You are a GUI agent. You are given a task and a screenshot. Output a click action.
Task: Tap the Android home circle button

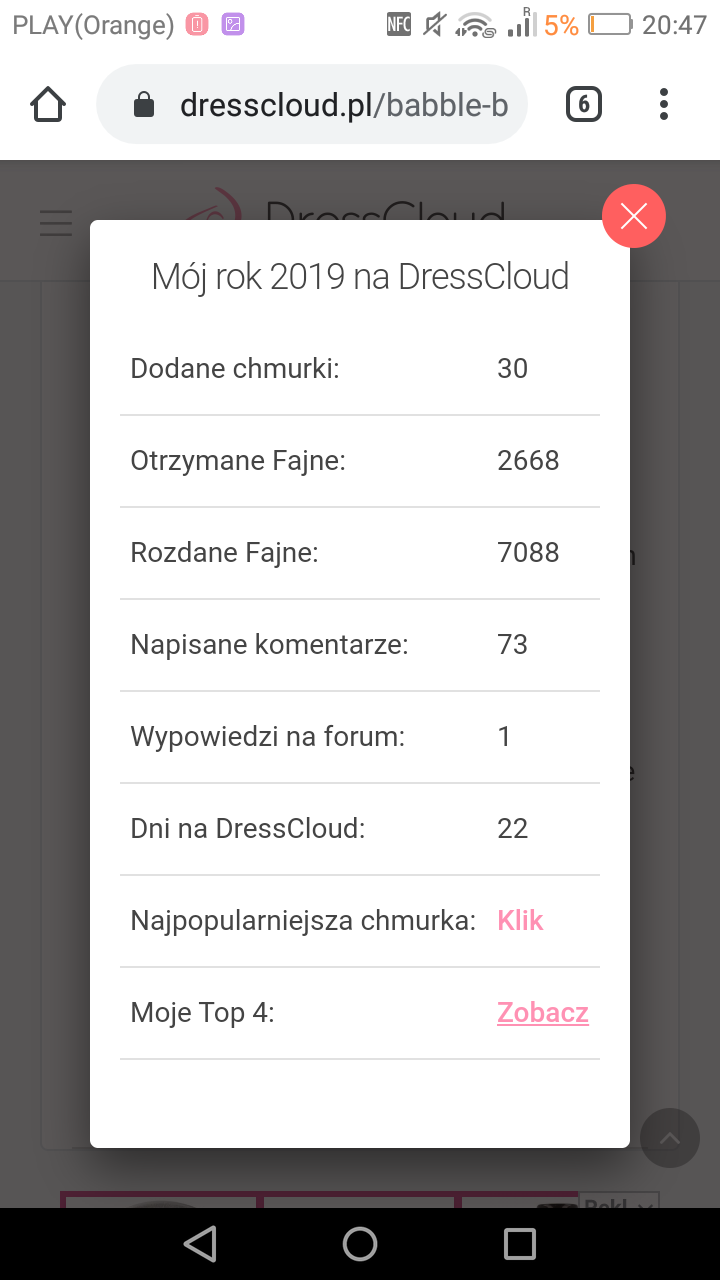click(359, 1243)
